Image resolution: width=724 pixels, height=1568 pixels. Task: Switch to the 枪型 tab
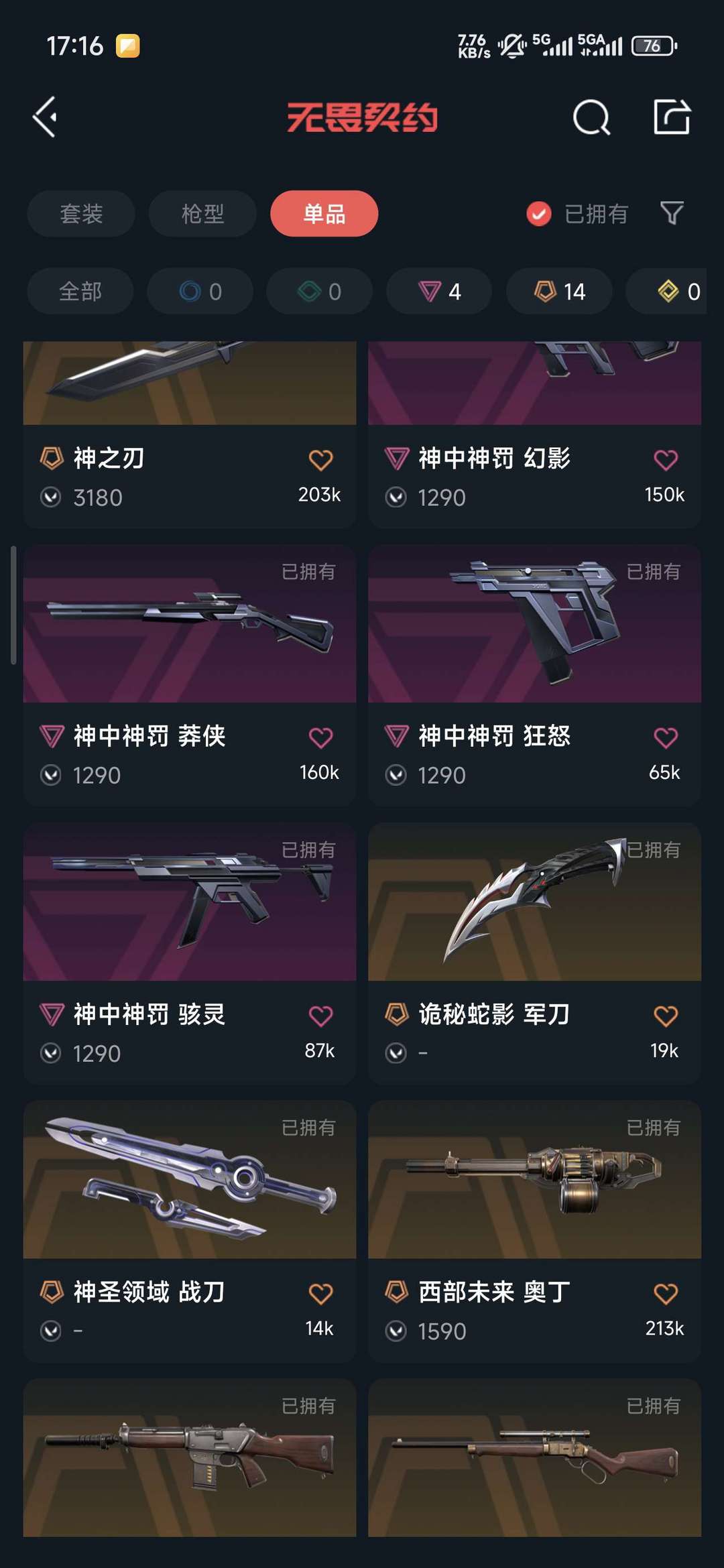(202, 214)
